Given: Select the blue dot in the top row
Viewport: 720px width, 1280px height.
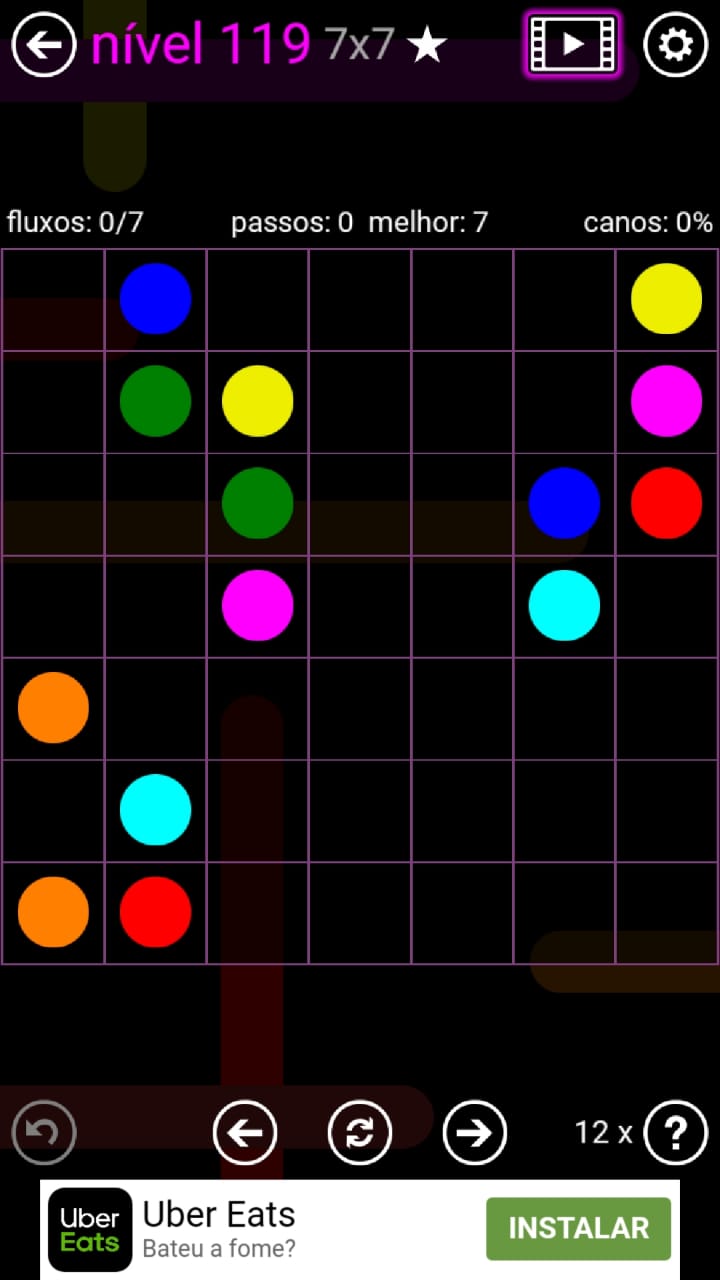Looking at the screenshot, I should coord(155,298).
